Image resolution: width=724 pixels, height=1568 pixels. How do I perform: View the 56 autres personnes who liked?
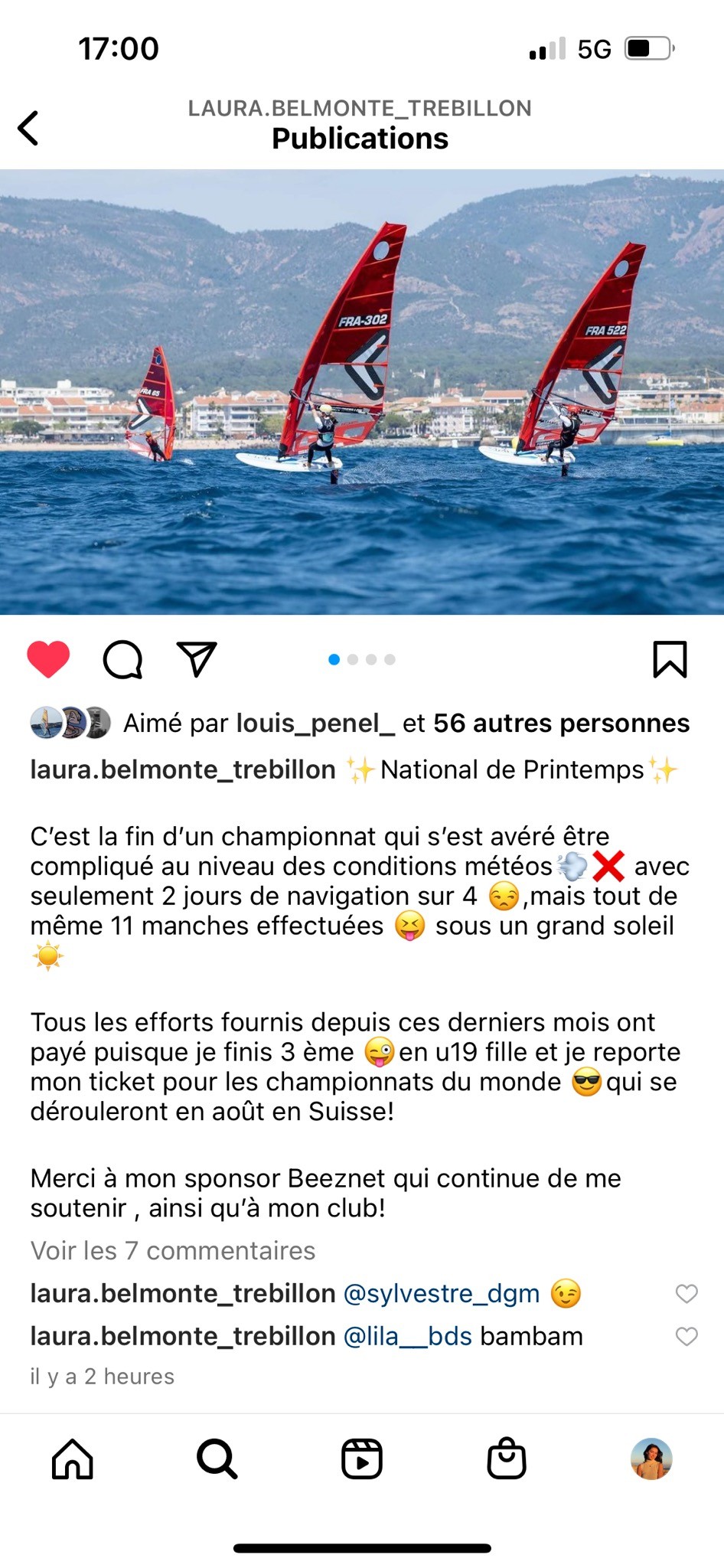point(561,723)
